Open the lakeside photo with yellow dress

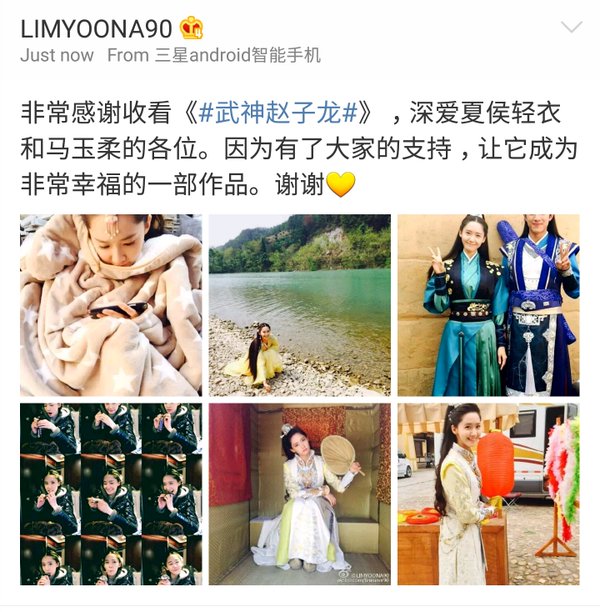click(x=299, y=305)
